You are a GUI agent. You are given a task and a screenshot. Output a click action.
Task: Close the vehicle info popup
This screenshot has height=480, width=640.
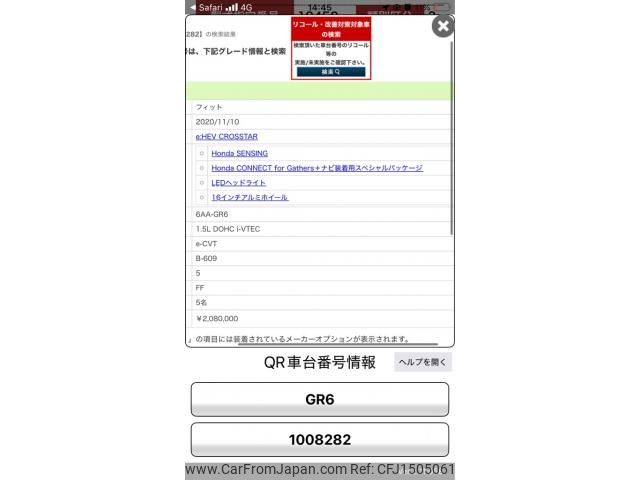point(442,27)
